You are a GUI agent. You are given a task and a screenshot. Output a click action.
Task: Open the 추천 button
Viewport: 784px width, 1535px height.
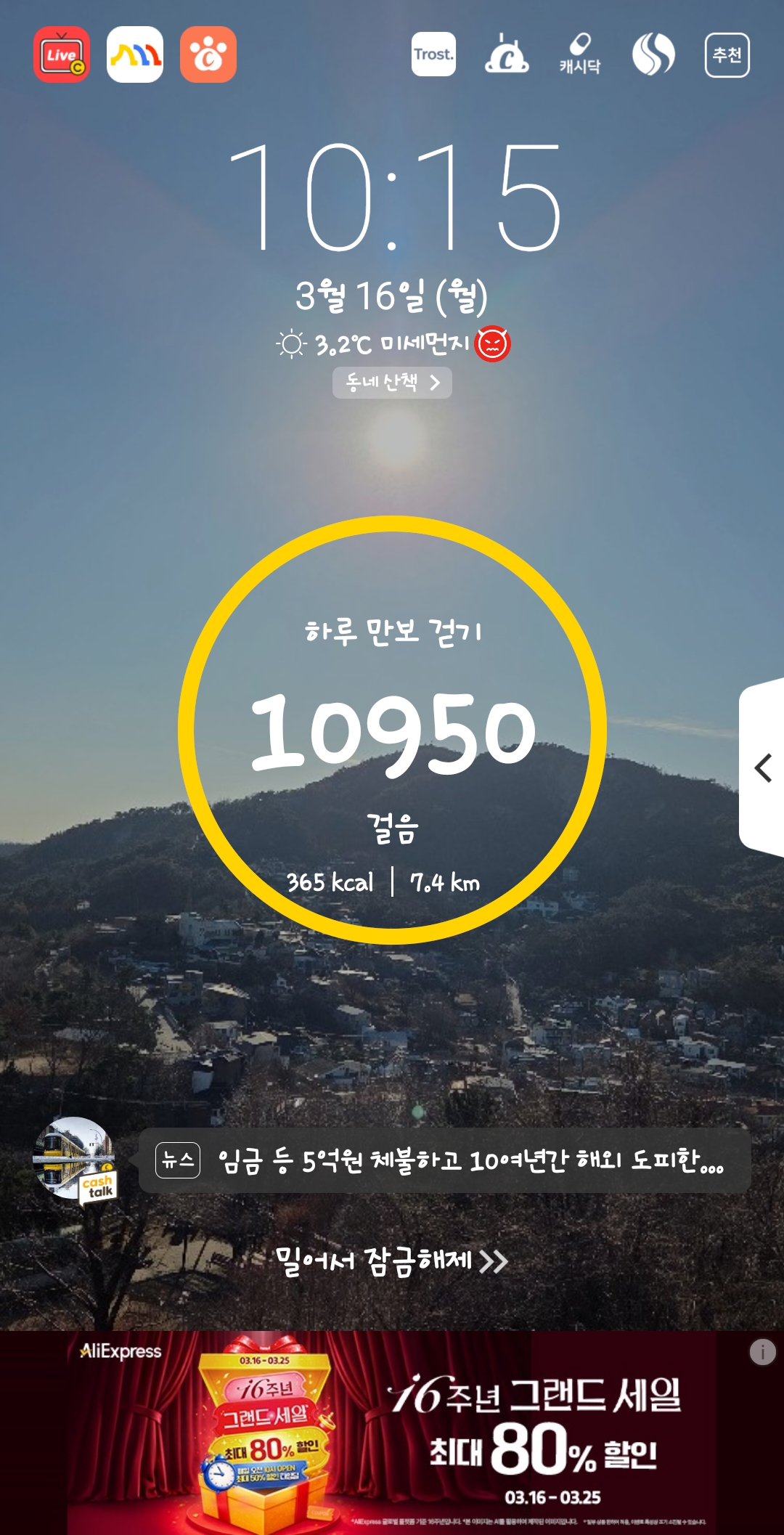tap(727, 55)
